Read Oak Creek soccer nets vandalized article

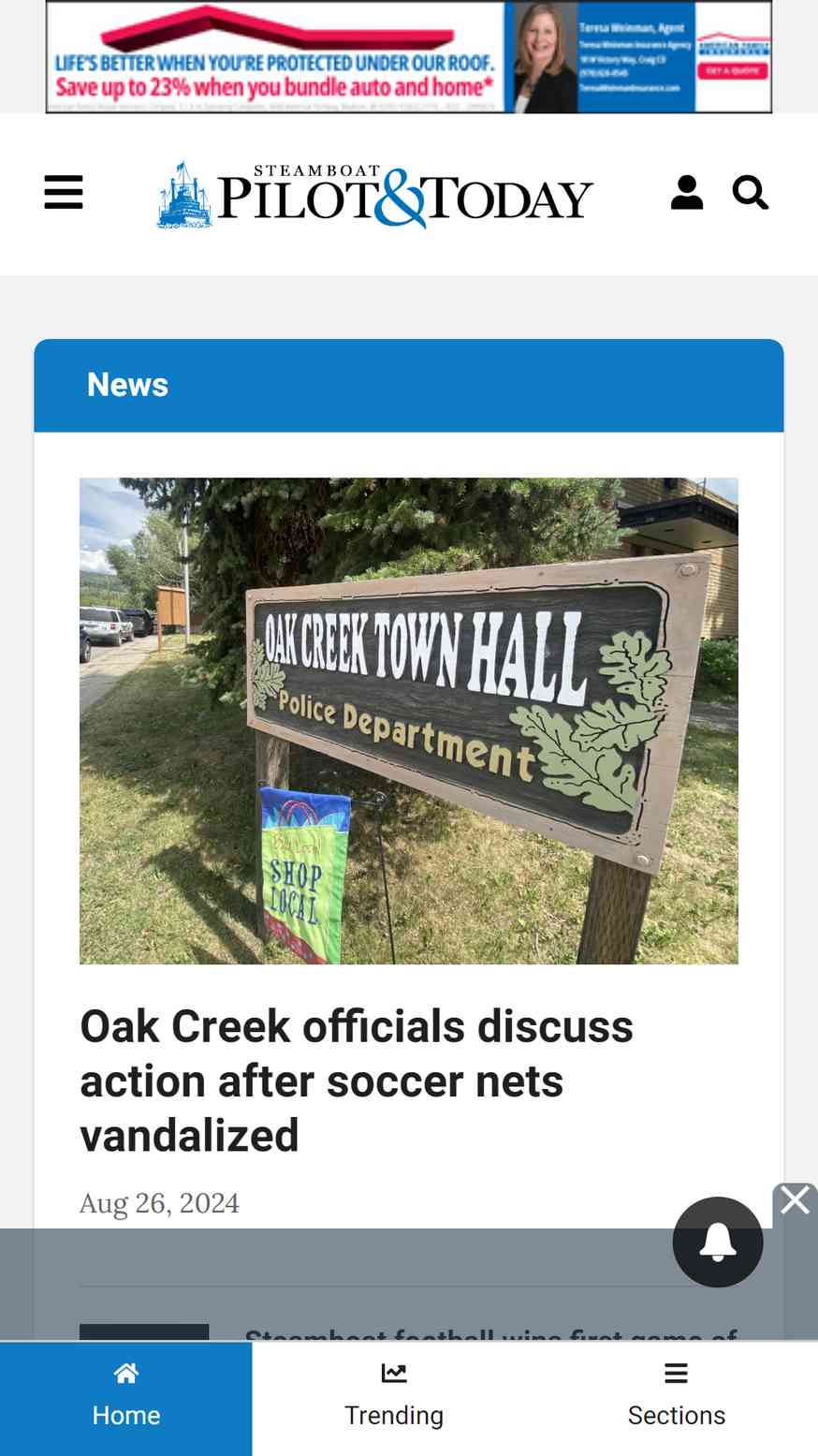click(x=357, y=1081)
